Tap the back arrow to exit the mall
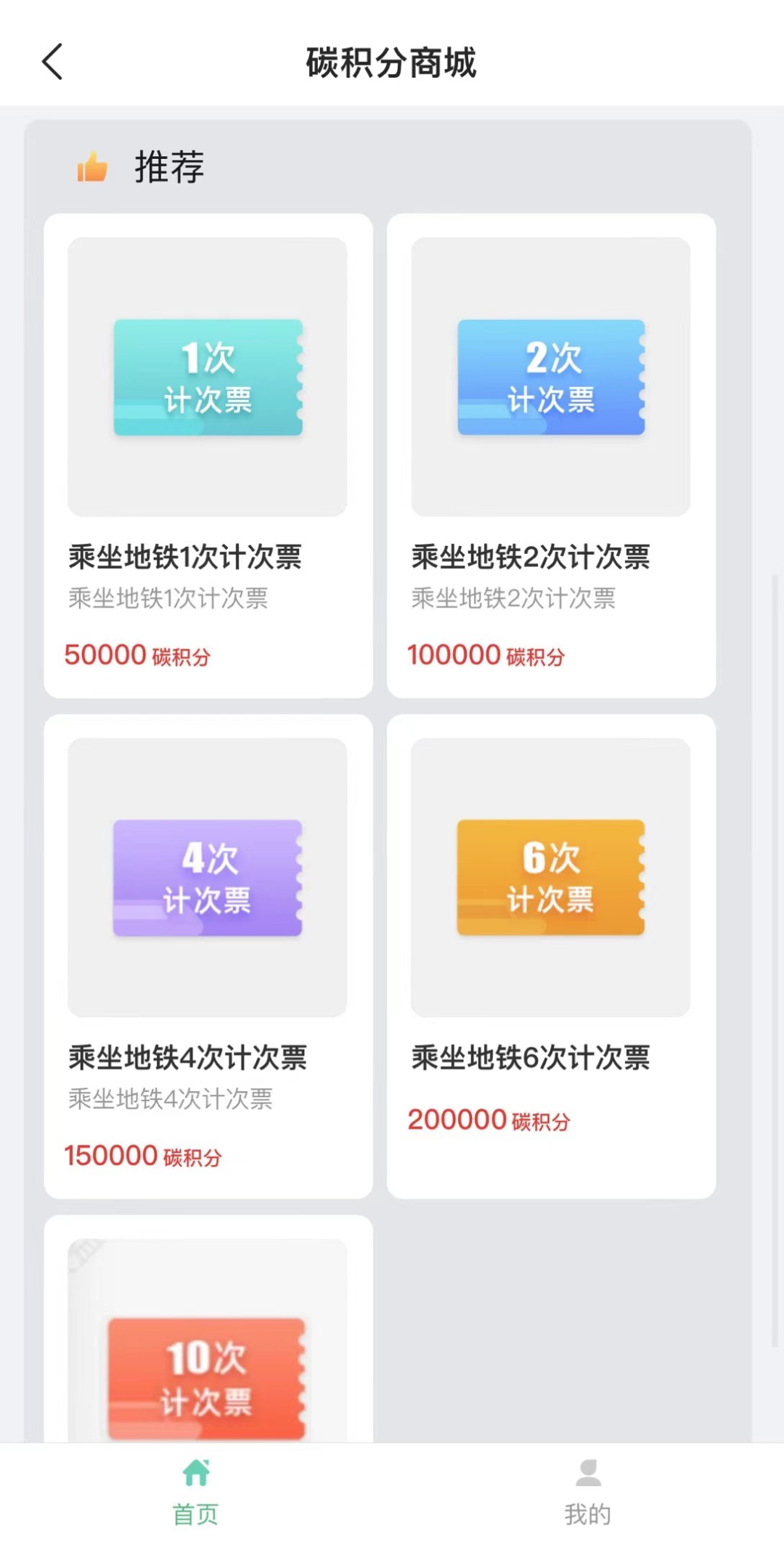 [52, 63]
